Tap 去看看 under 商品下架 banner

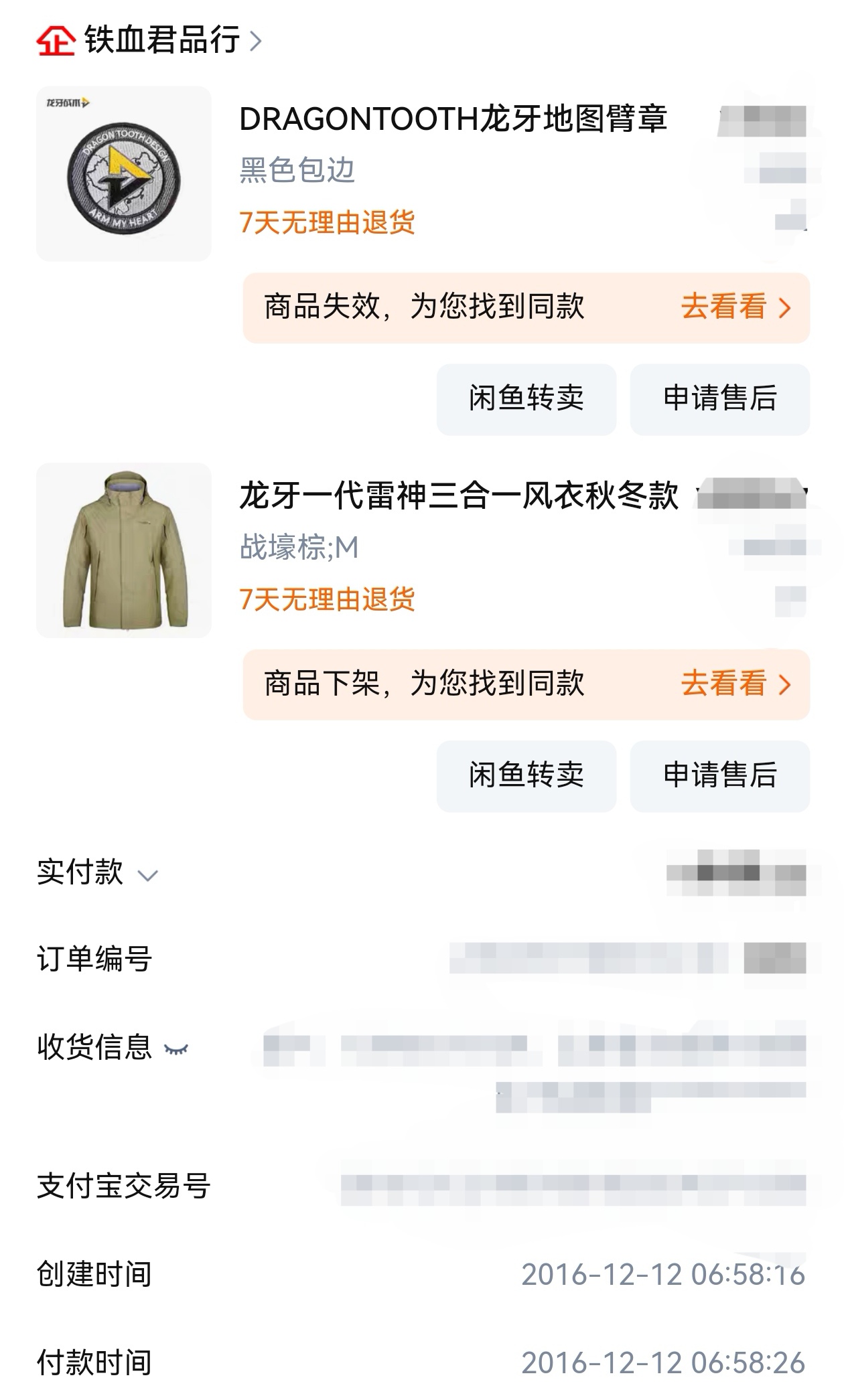tap(735, 684)
